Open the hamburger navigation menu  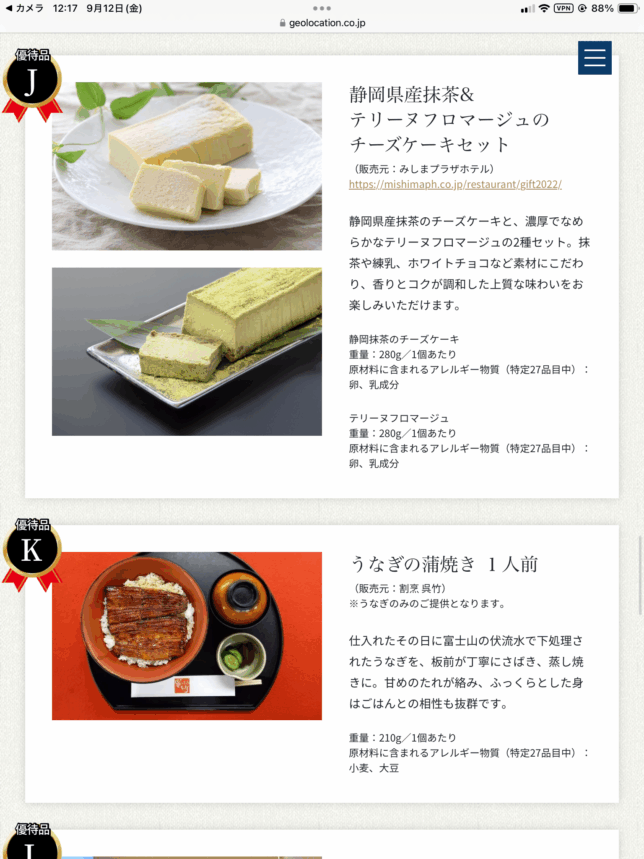coord(594,58)
